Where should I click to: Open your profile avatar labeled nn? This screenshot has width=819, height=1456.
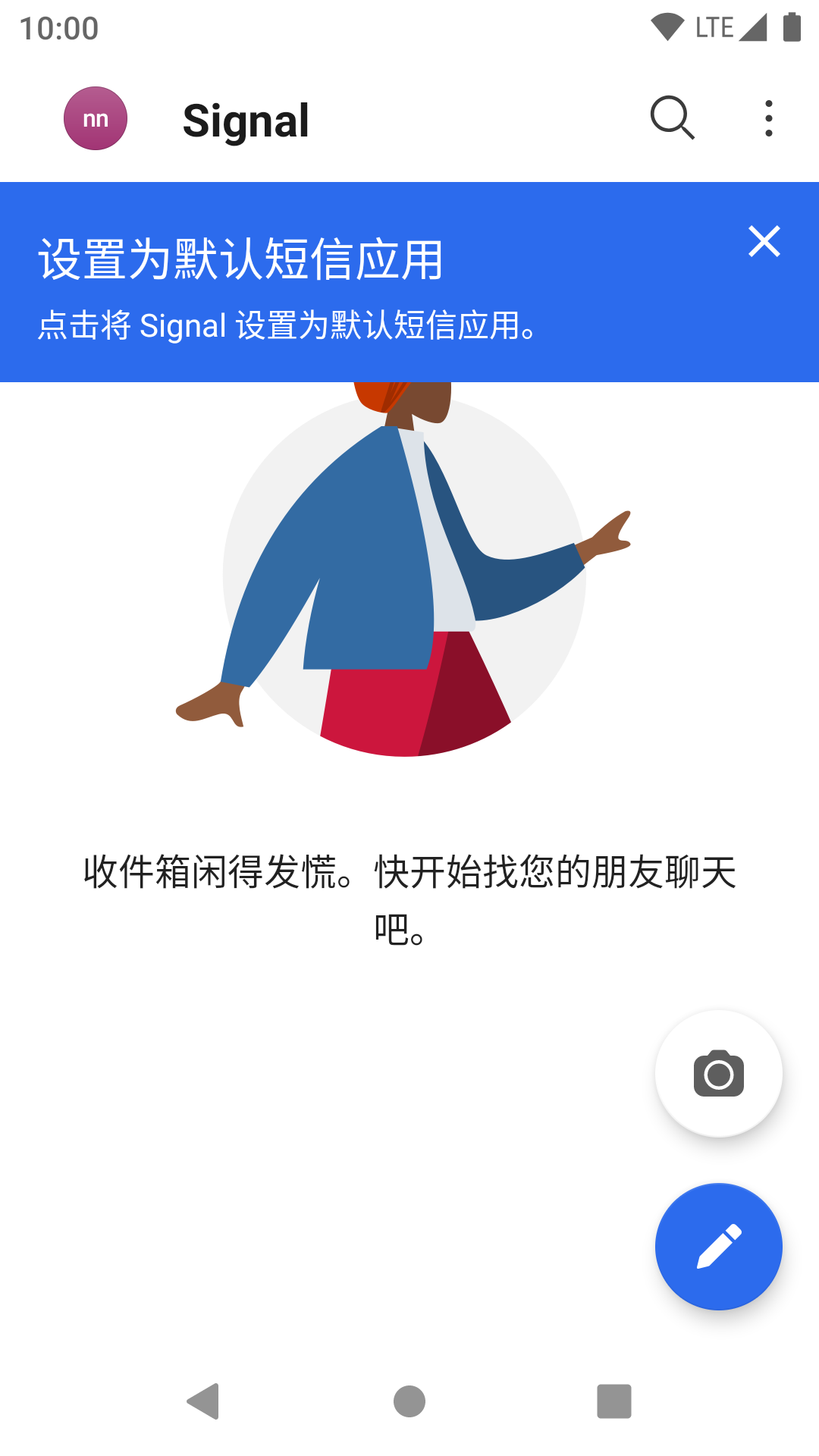pos(95,118)
